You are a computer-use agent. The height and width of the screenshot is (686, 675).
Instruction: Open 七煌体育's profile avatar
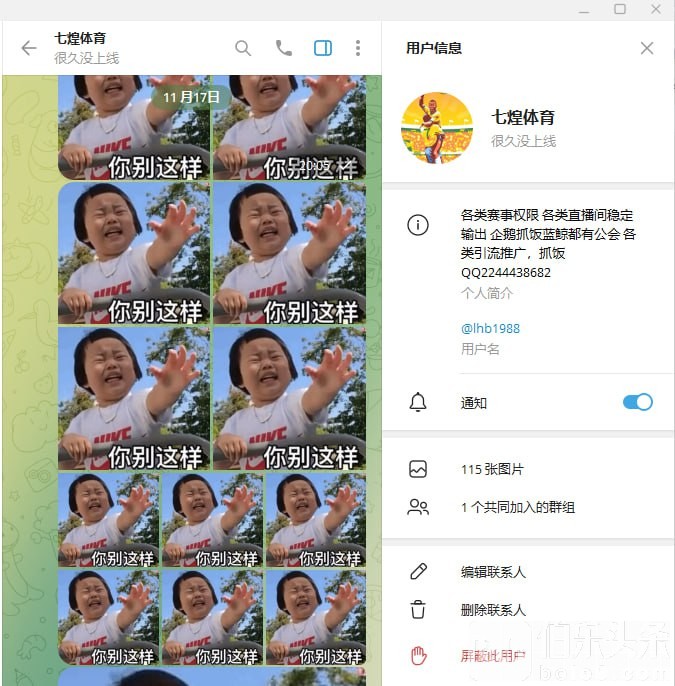[437, 128]
